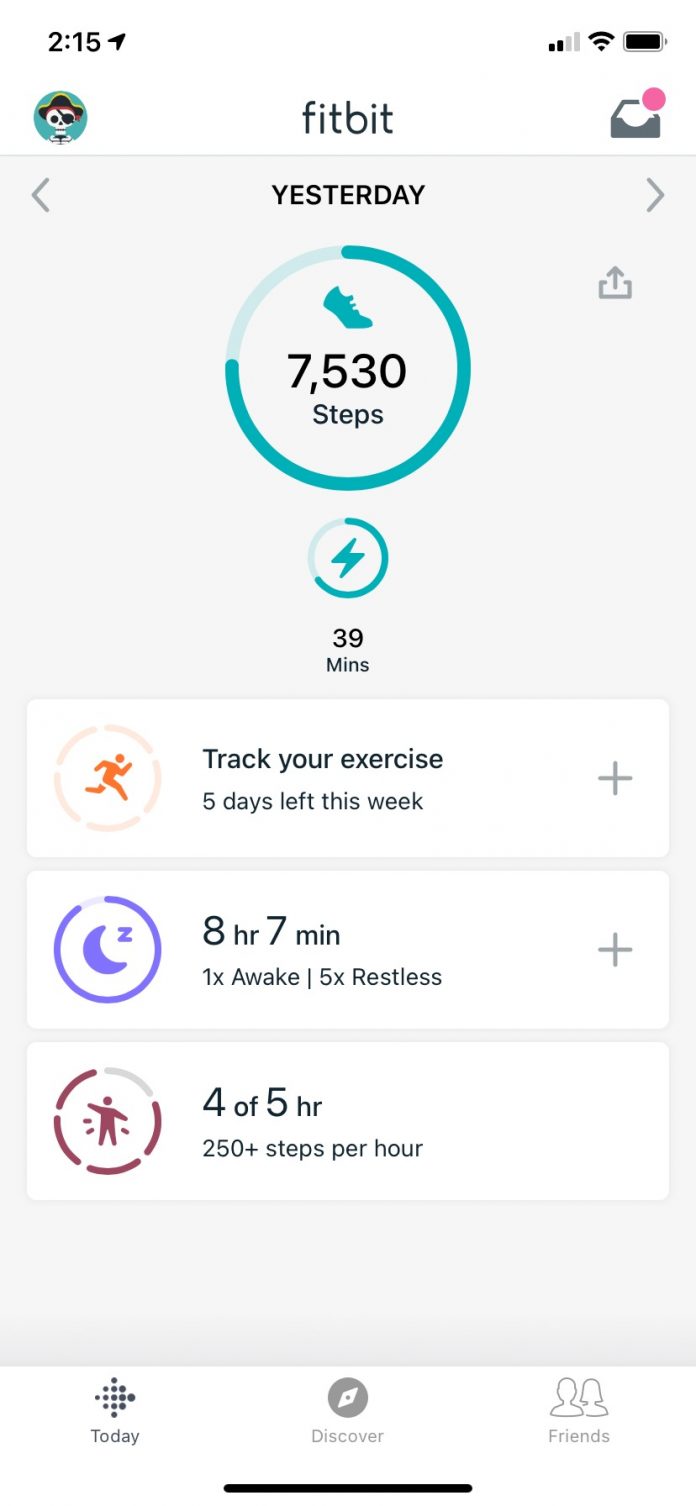Viewport: 696px width, 1506px height.
Task: Open the 8 hr 7 min sleep card
Action: 322,950
